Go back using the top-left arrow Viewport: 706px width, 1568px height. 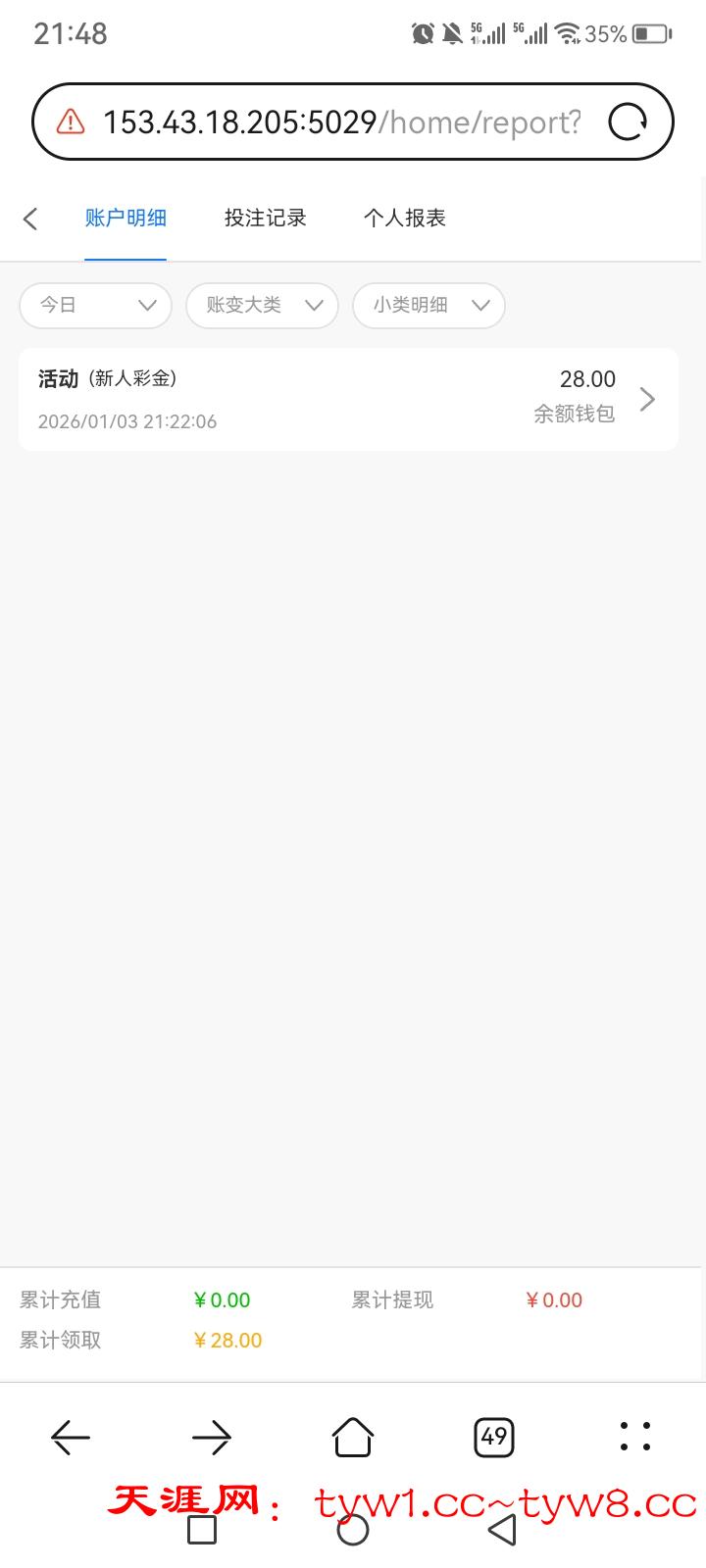point(30,219)
